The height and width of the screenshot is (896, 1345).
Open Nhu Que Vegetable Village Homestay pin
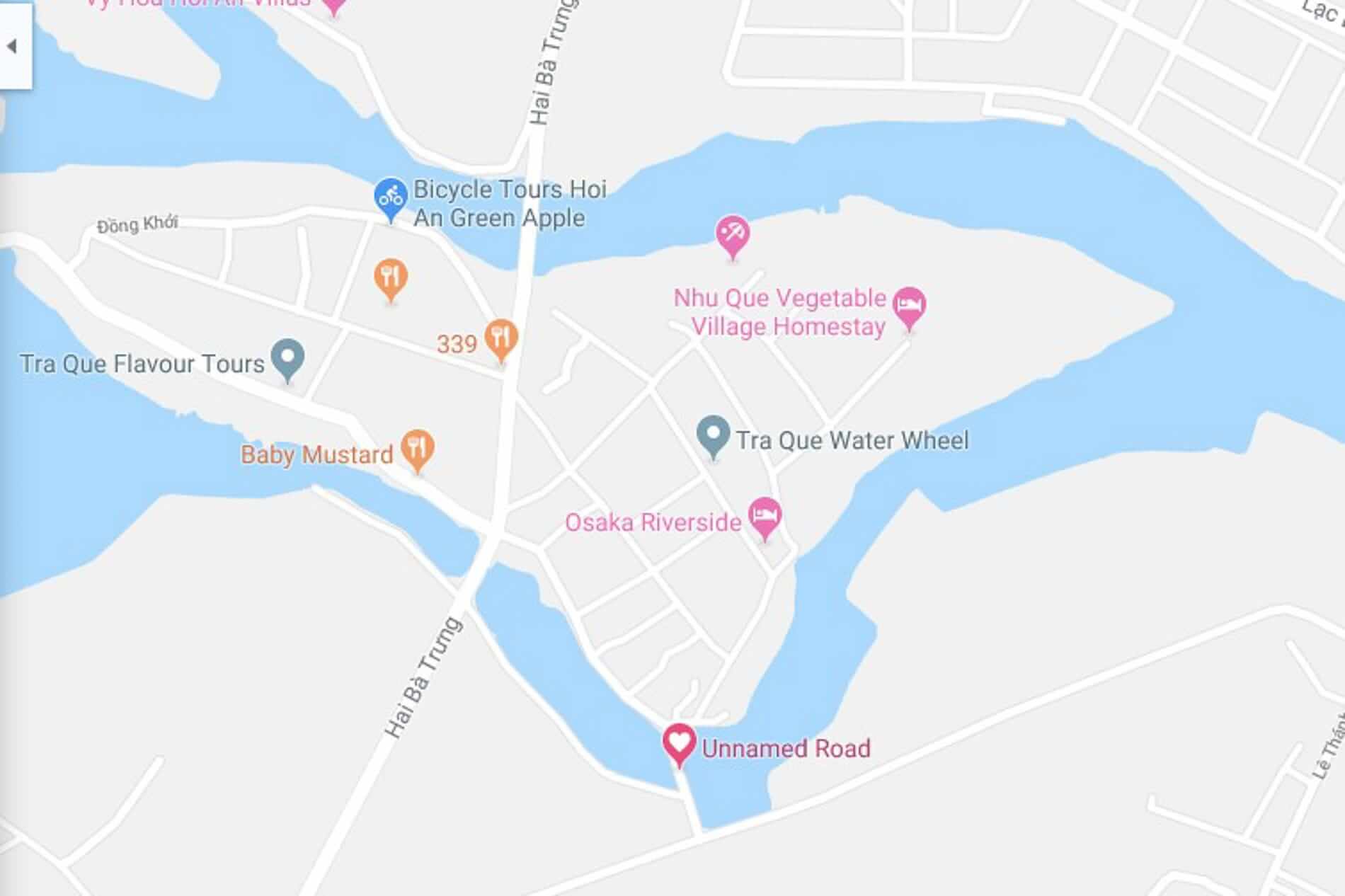(910, 306)
